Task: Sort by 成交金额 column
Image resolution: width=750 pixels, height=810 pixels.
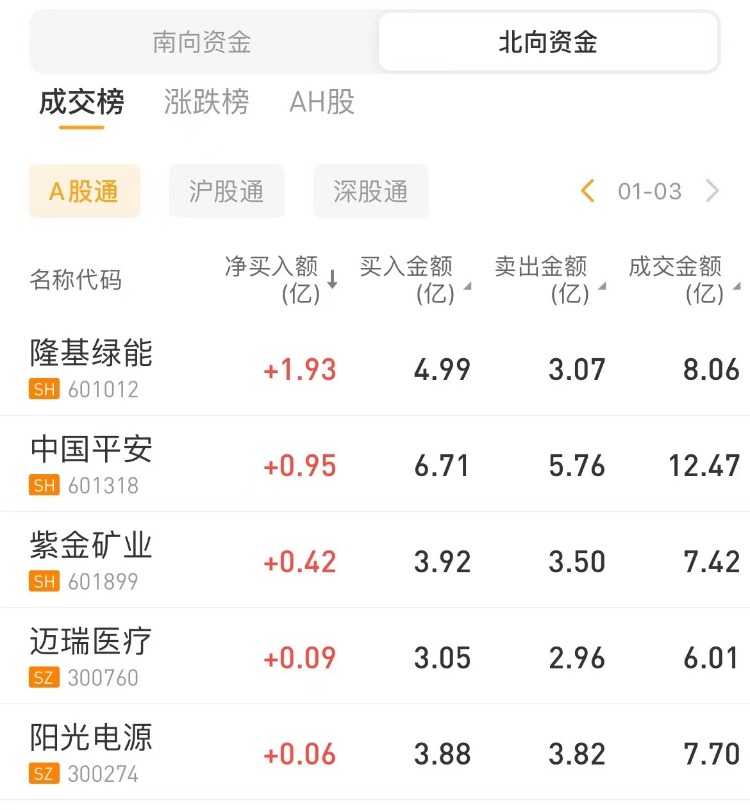Action: pyautogui.click(x=681, y=280)
